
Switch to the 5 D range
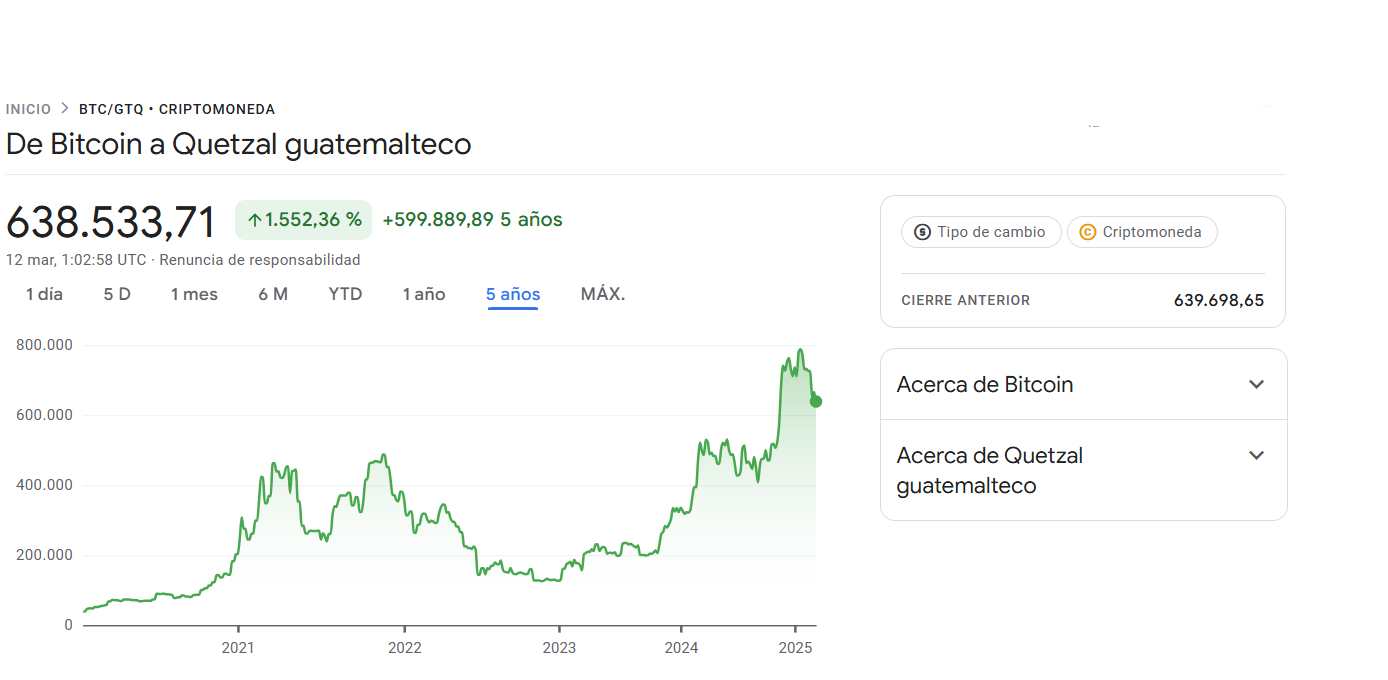click(117, 294)
